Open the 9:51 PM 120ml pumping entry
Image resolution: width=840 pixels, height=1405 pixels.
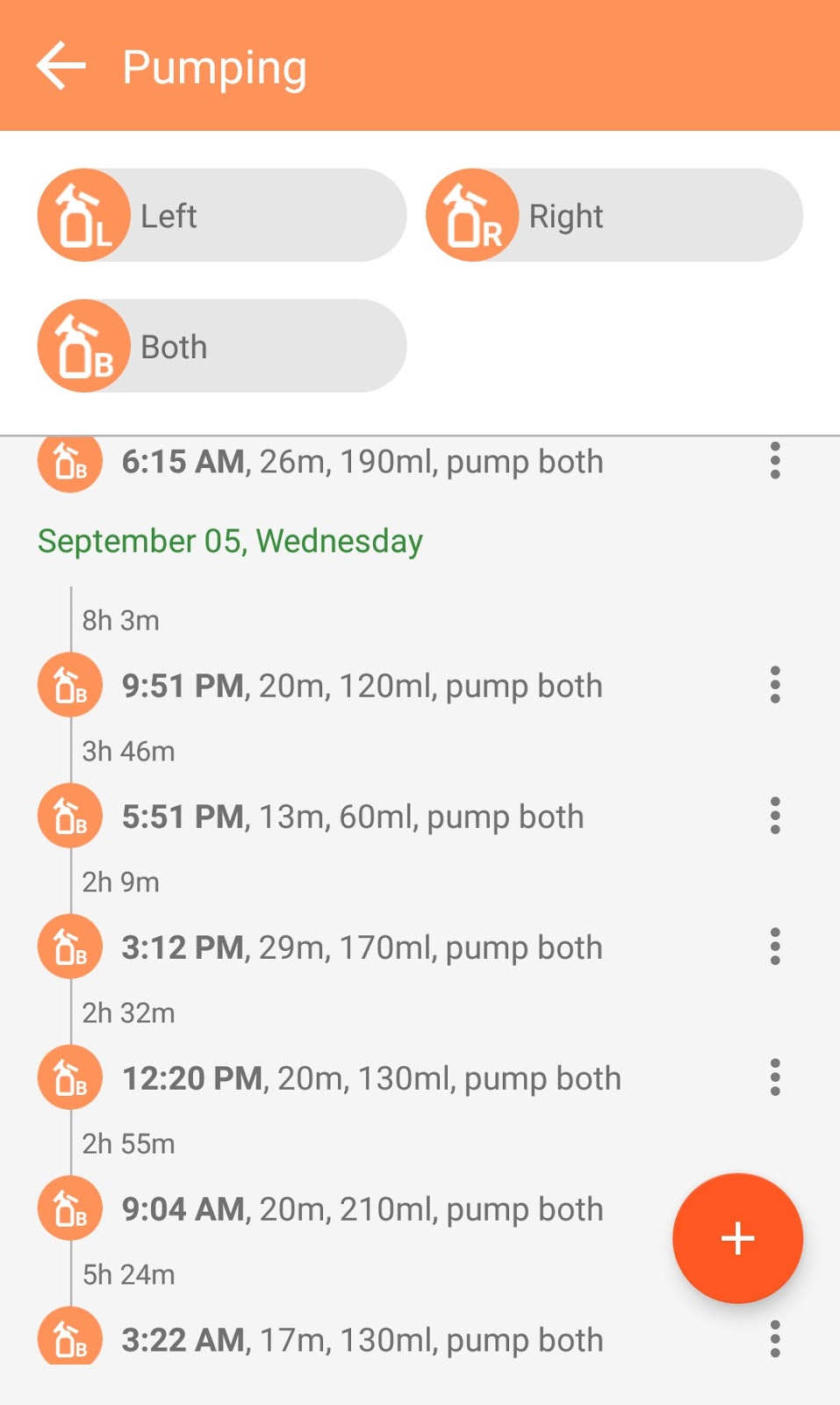pyautogui.click(x=363, y=685)
